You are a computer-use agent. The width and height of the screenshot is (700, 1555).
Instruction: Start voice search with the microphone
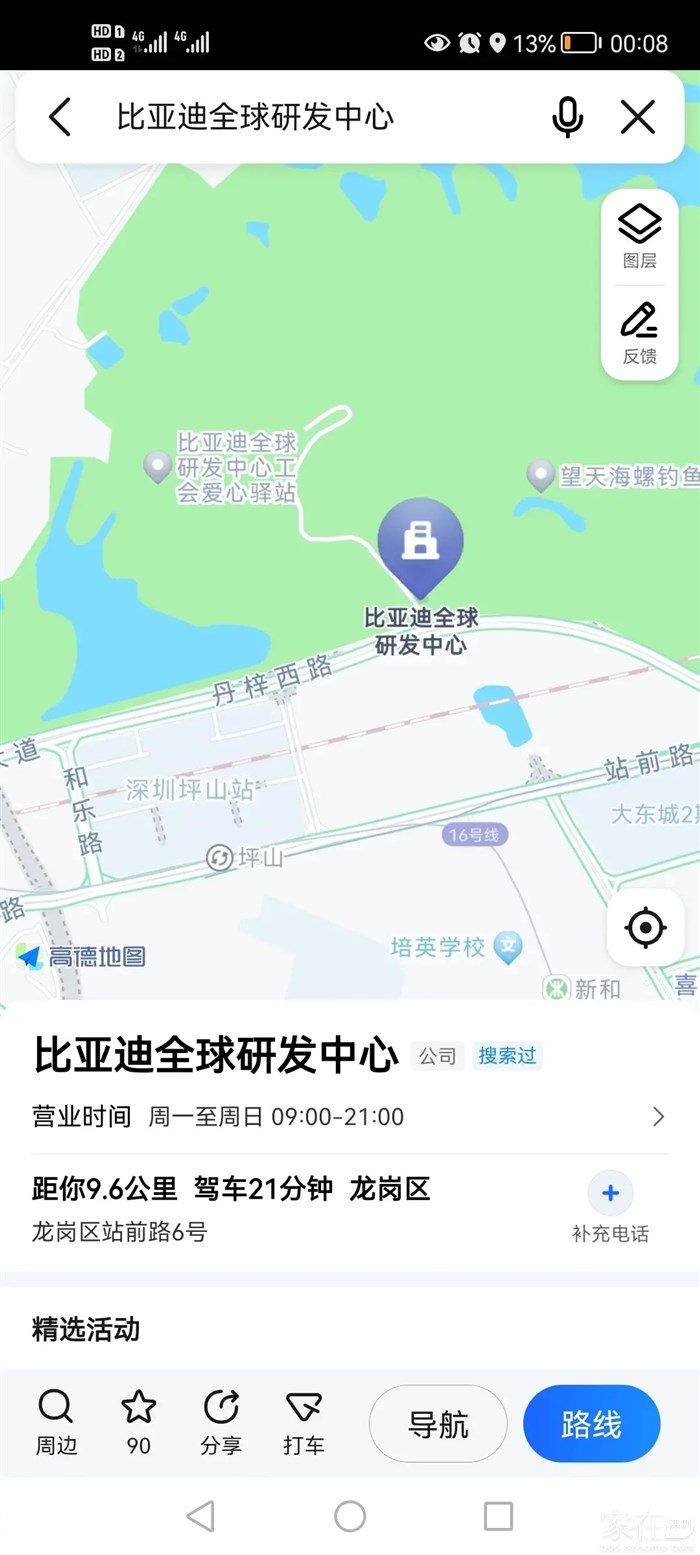[x=567, y=117]
